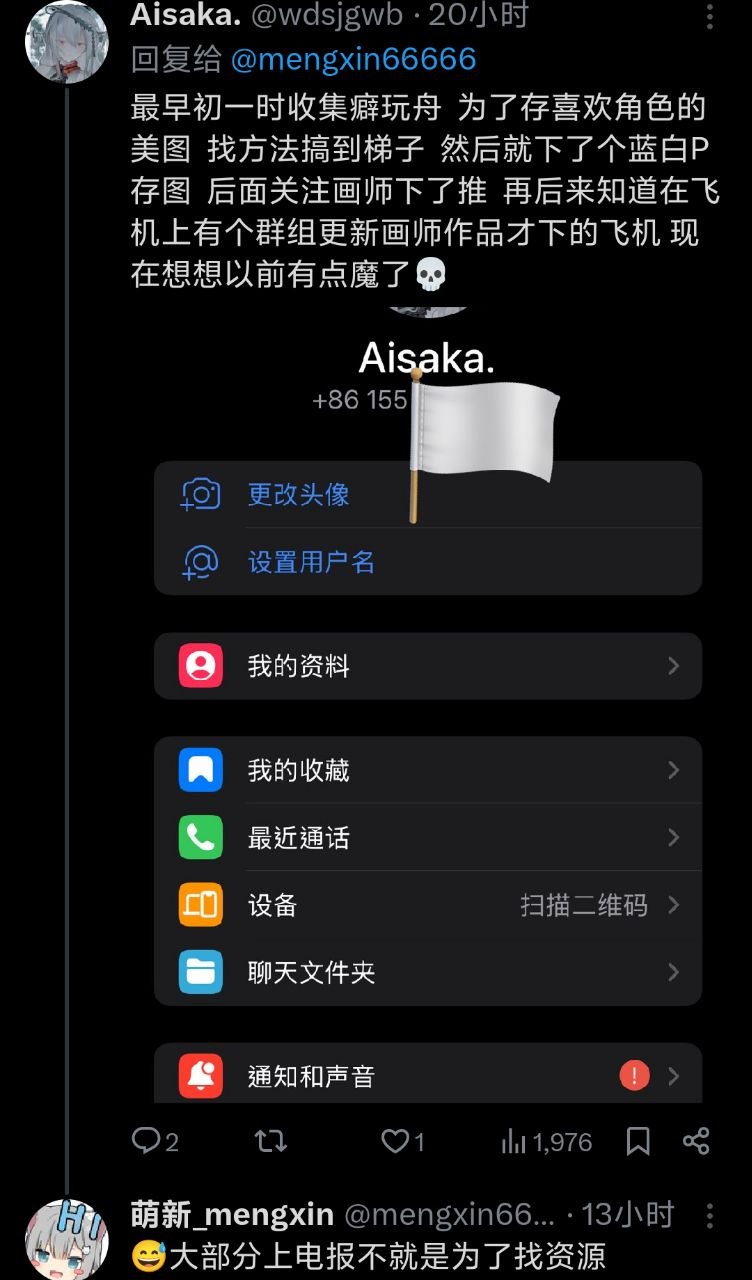Open overflow menu on 萌新_mengxin's reply

click(x=710, y=1215)
